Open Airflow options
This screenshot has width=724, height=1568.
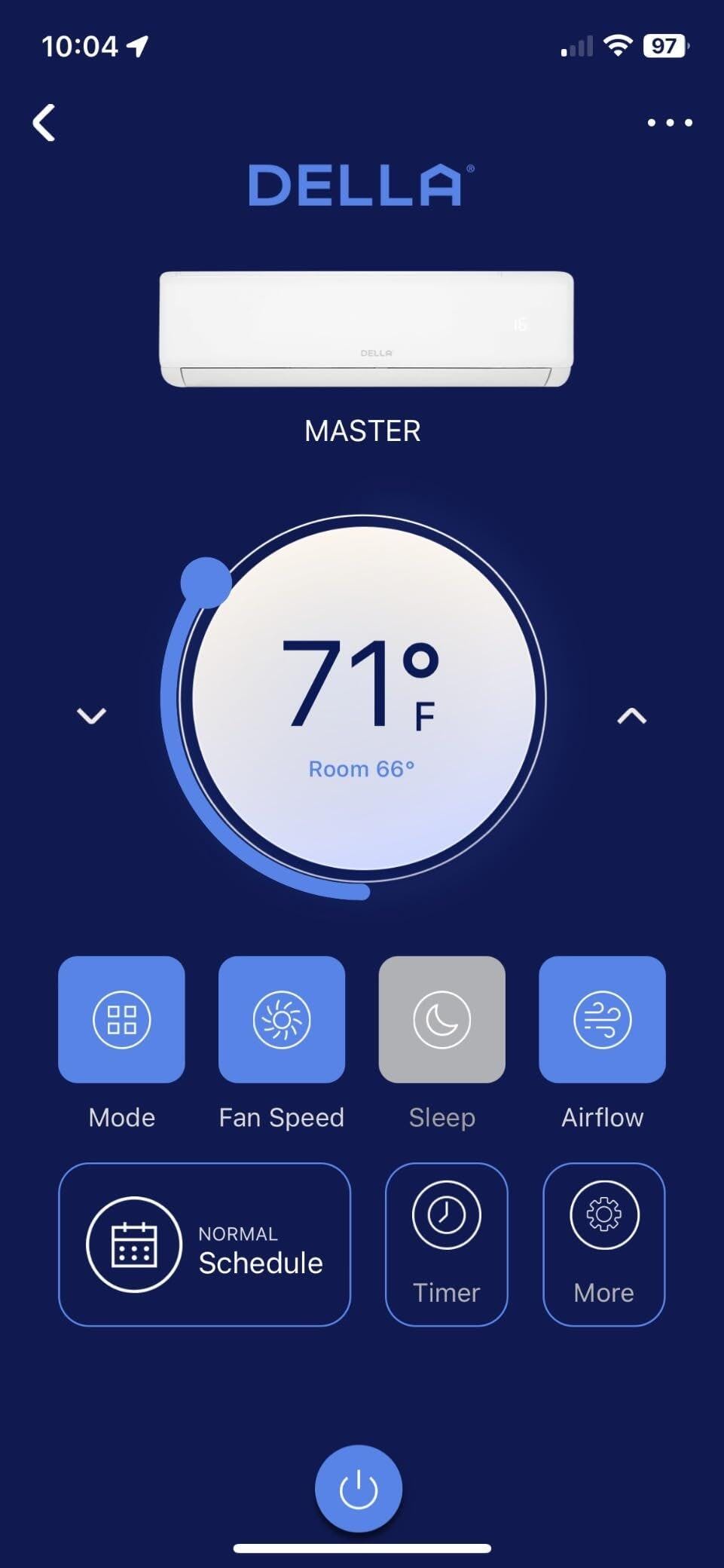[x=602, y=1019]
